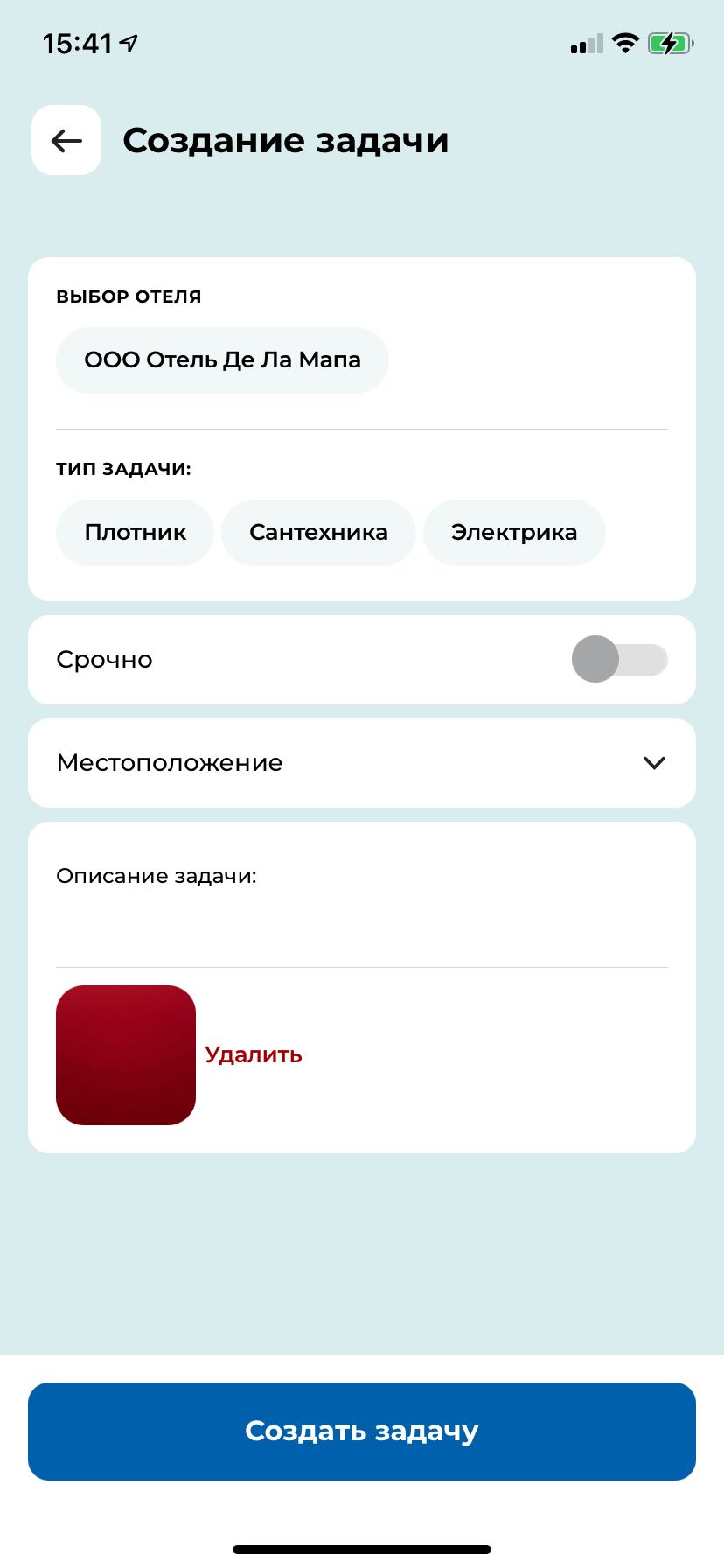Open the attached red image thumbnail
The image size is (724, 1568).
click(x=126, y=1055)
